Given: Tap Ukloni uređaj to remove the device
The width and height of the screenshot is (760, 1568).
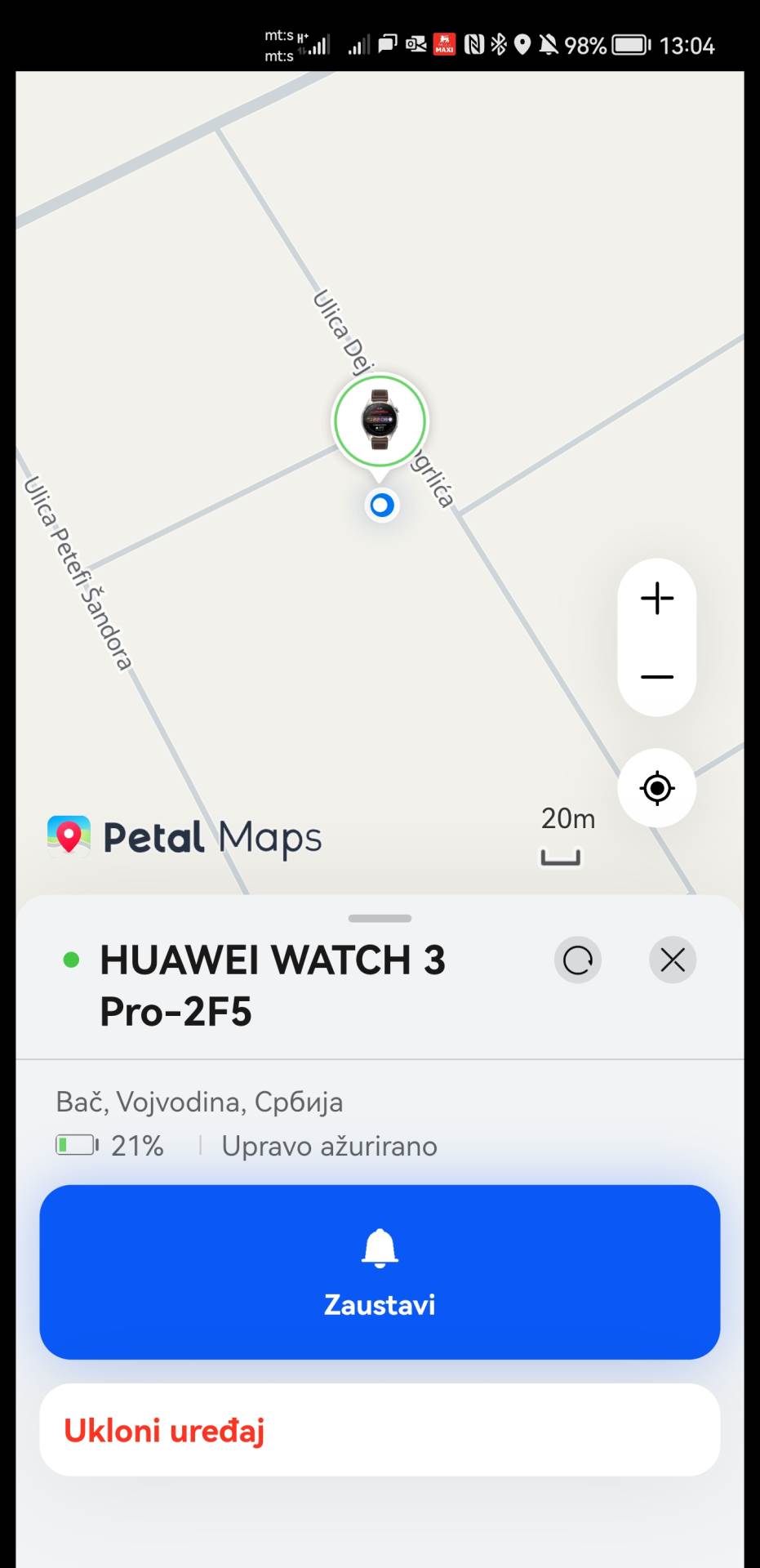Looking at the screenshot, I should click(380, 1429).
